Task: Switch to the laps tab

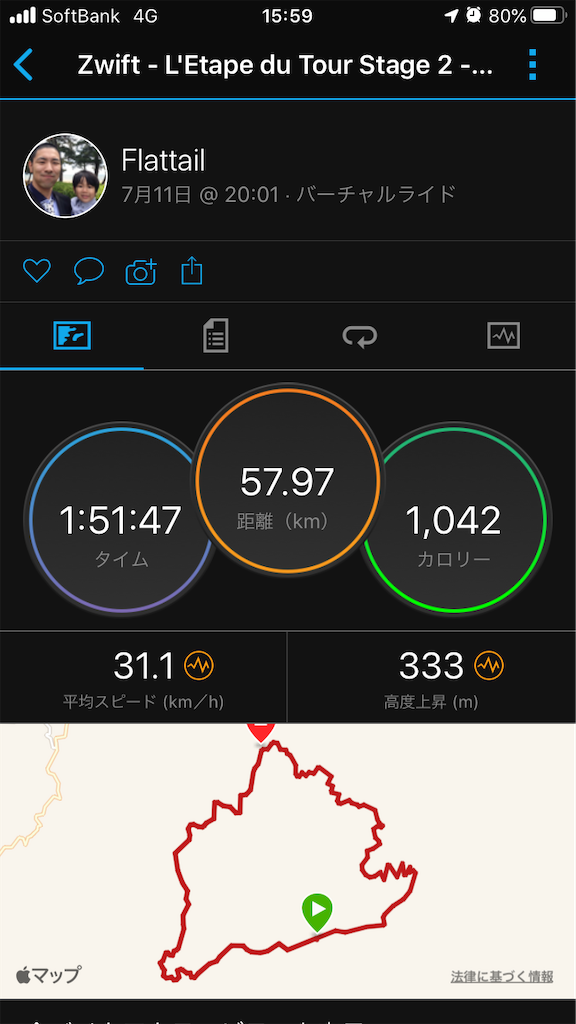Action: click(x=360, y=336)
